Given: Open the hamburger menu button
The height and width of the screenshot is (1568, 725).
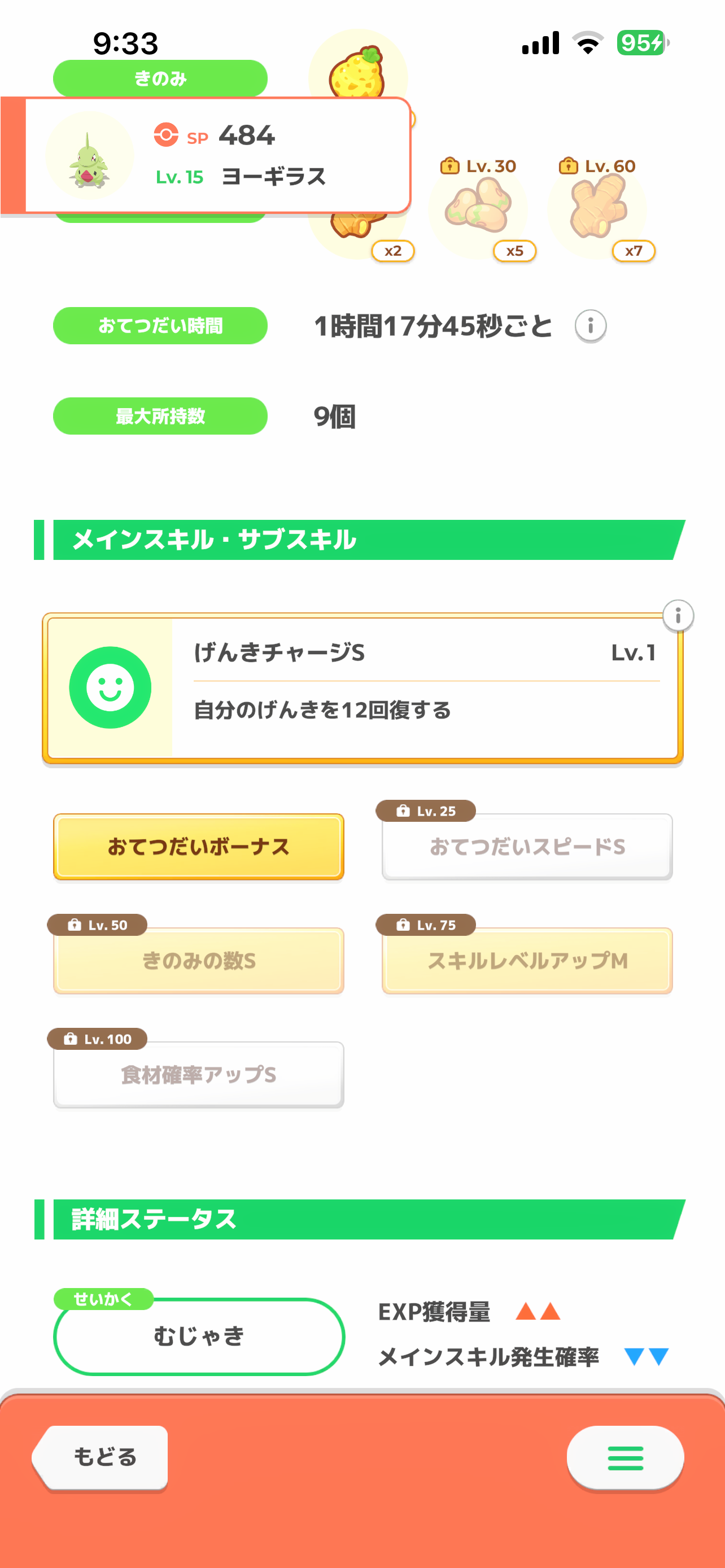Looking at the screenshot, I should (624, 1458).
